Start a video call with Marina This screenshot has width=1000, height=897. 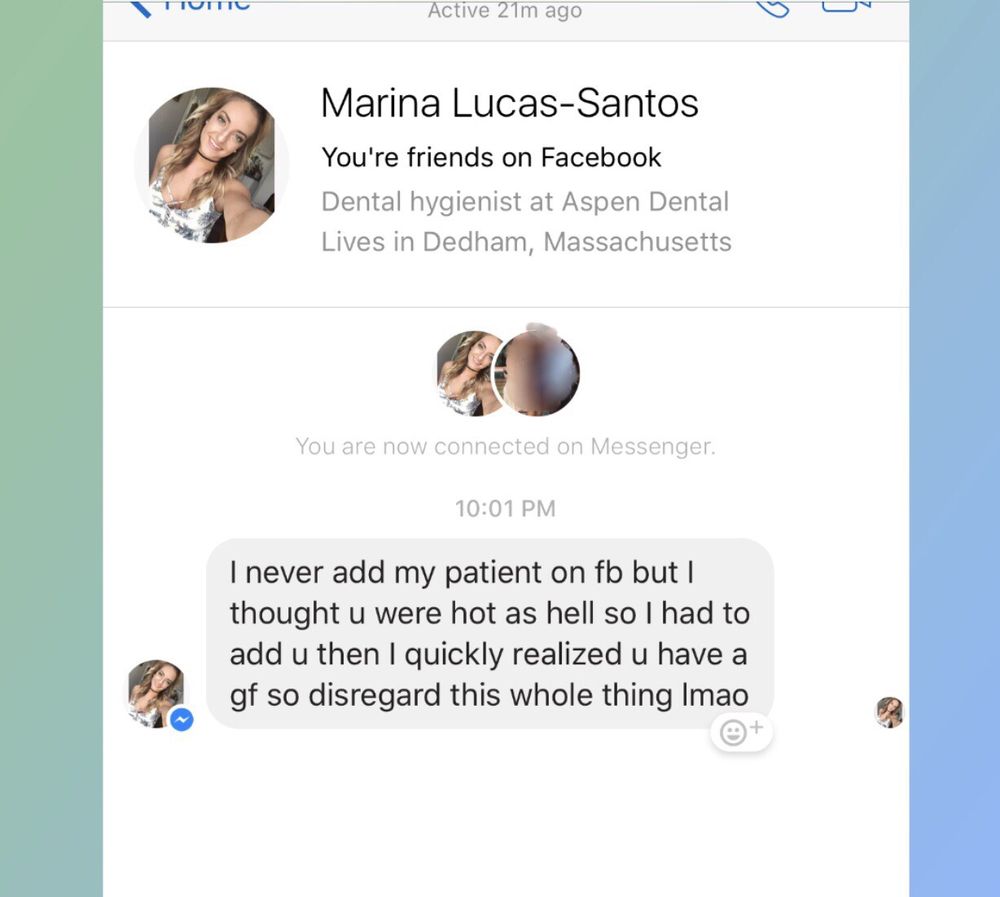[x=846, y=6]
